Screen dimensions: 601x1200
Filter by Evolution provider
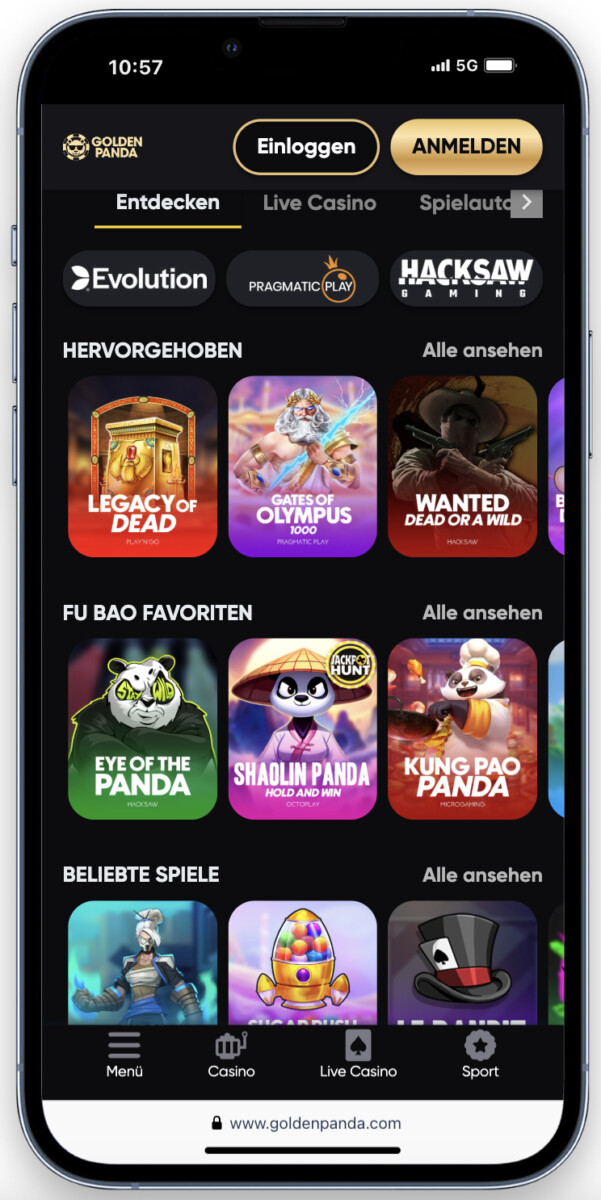tap(139, 278)
